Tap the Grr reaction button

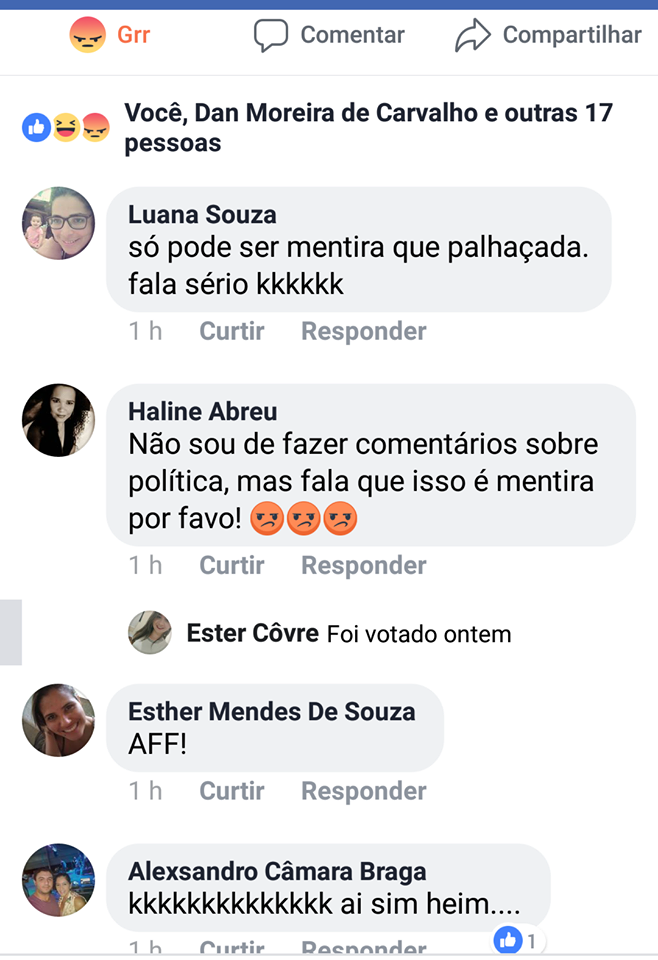point(110,36)
